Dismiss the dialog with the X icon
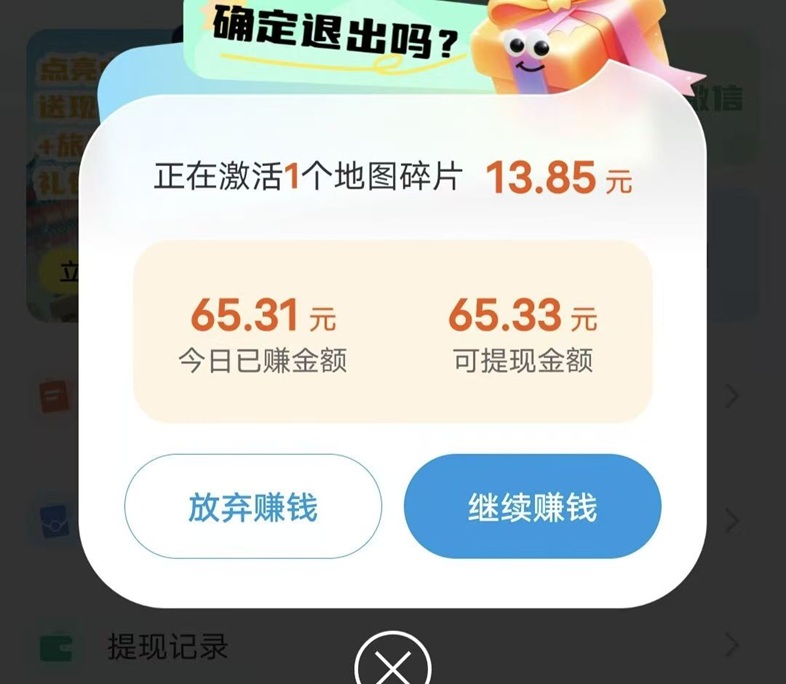The image size is (786, 684). (393, 664)
